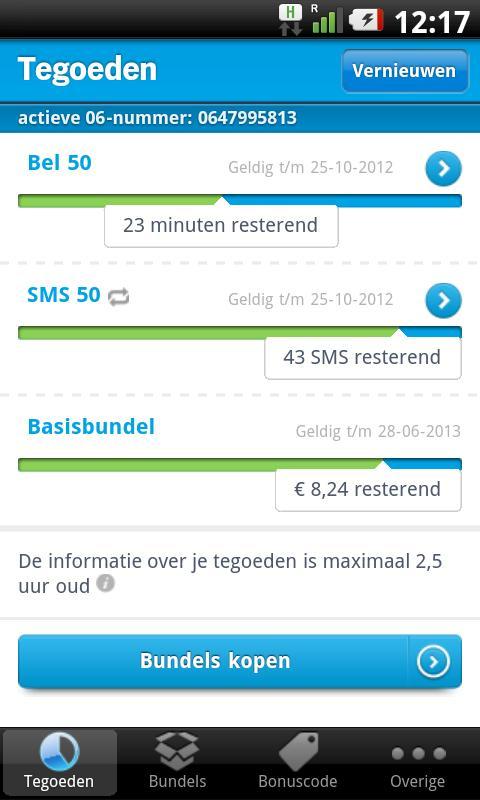This screenshot has height=800, width=480.
Task: Select the Tegoeden tab
Action: [59, 763]
